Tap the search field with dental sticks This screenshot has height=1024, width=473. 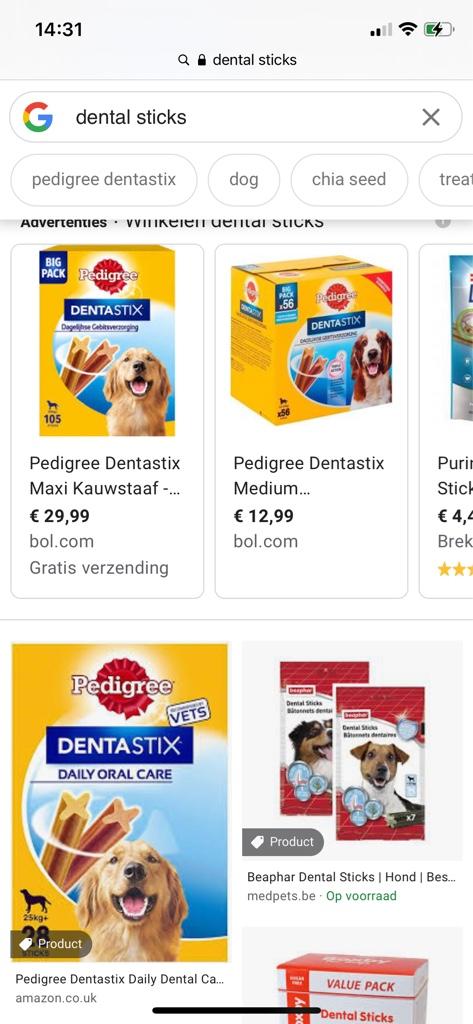click(236, 117)
